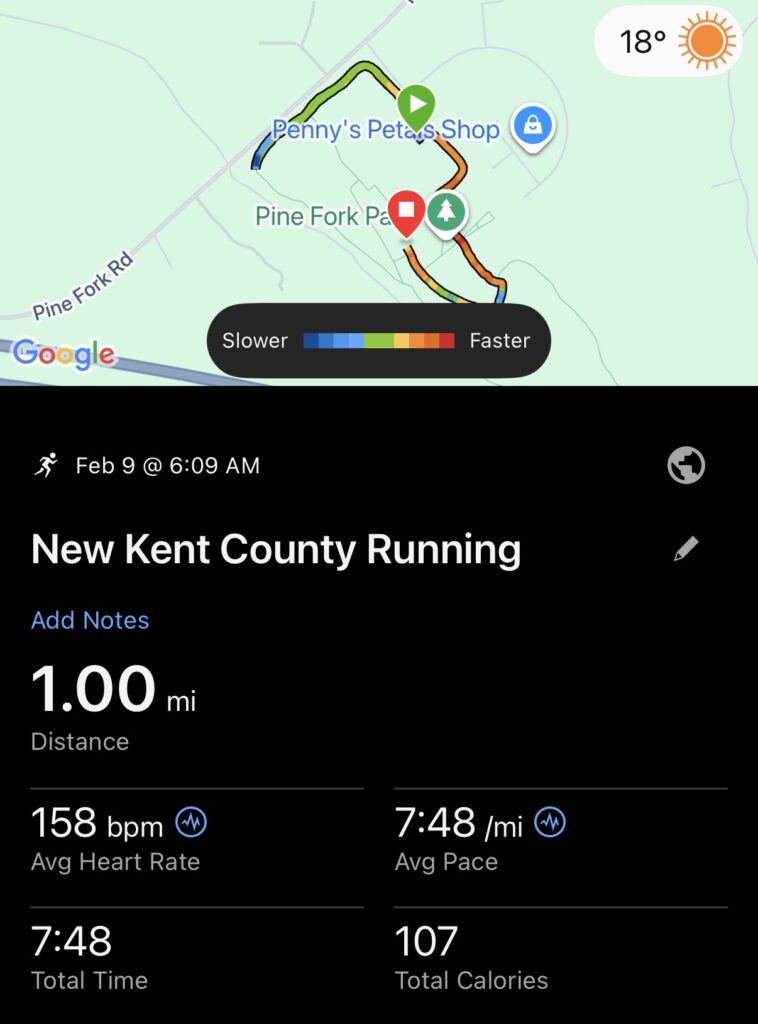This screenshot has width=758, height=1024.
Task: Edit the activity name with the pencil icon
Action: (x=686, y=549)
